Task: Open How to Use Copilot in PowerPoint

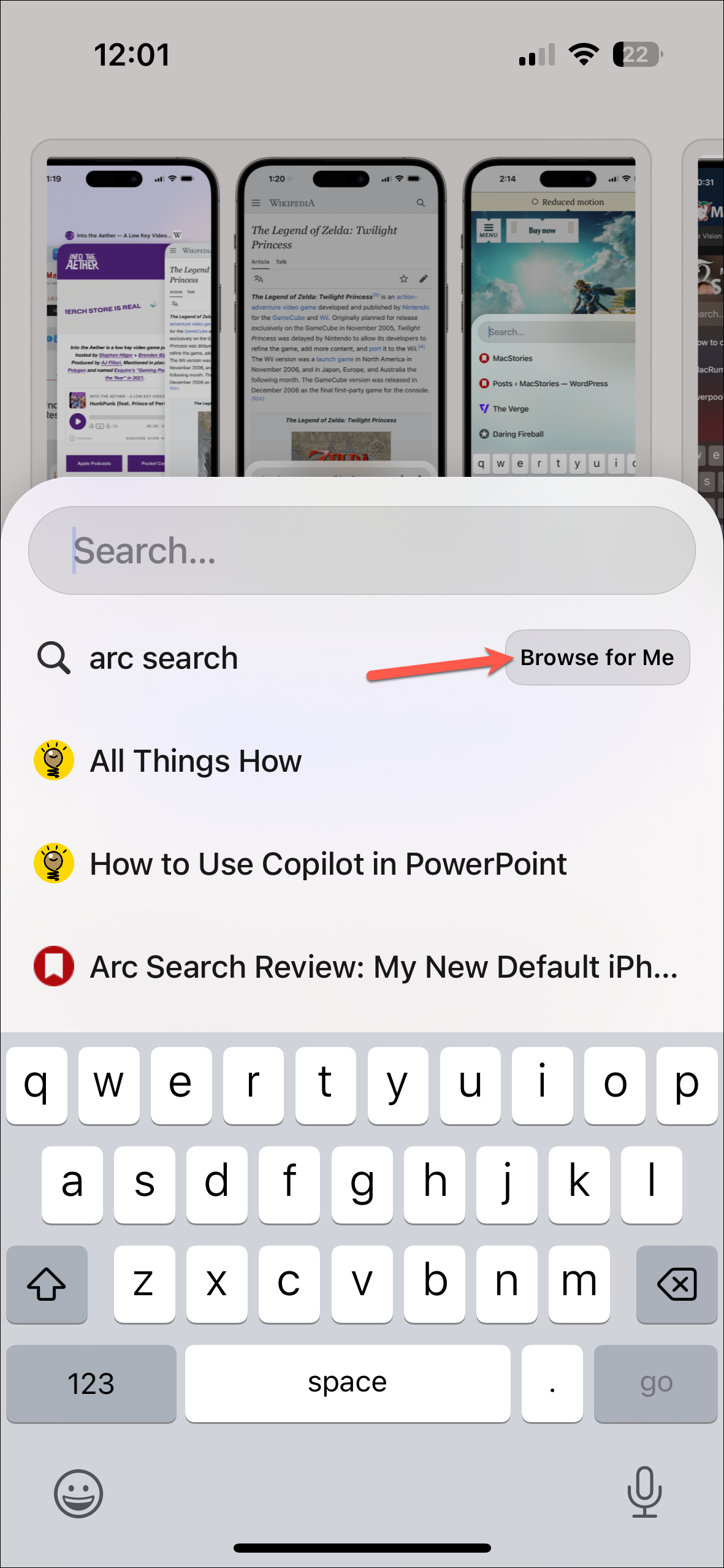Action: click(x=328, y=864)
